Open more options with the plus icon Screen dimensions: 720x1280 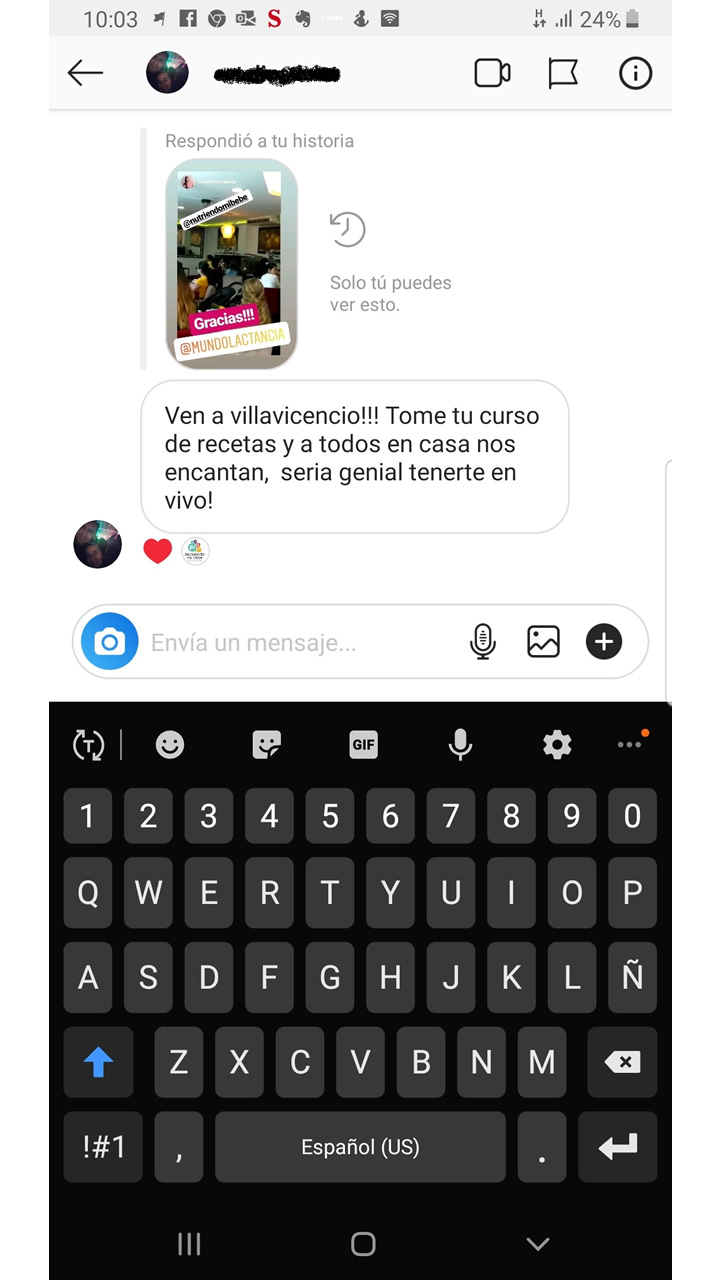pos(604,641)
